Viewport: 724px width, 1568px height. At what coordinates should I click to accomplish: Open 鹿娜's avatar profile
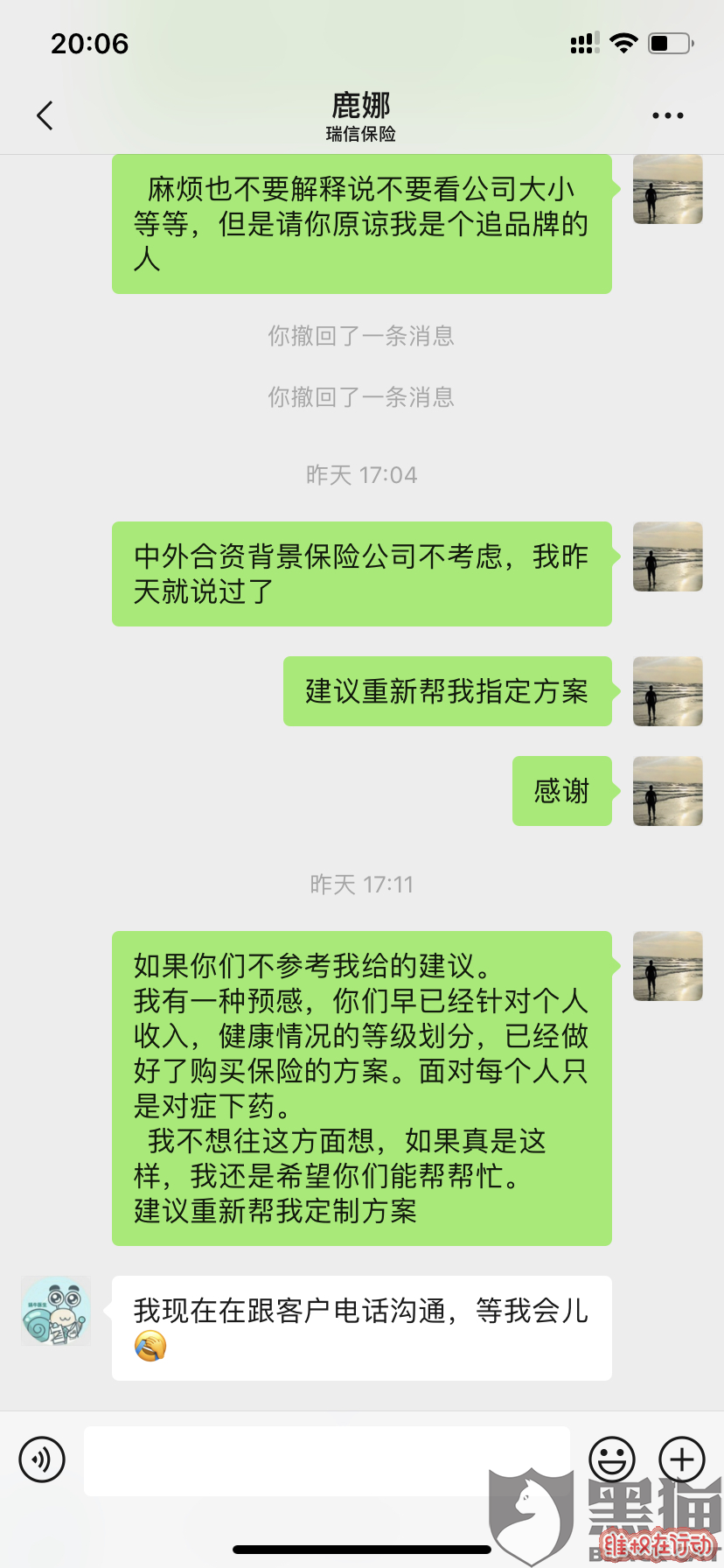point(56,1311)
